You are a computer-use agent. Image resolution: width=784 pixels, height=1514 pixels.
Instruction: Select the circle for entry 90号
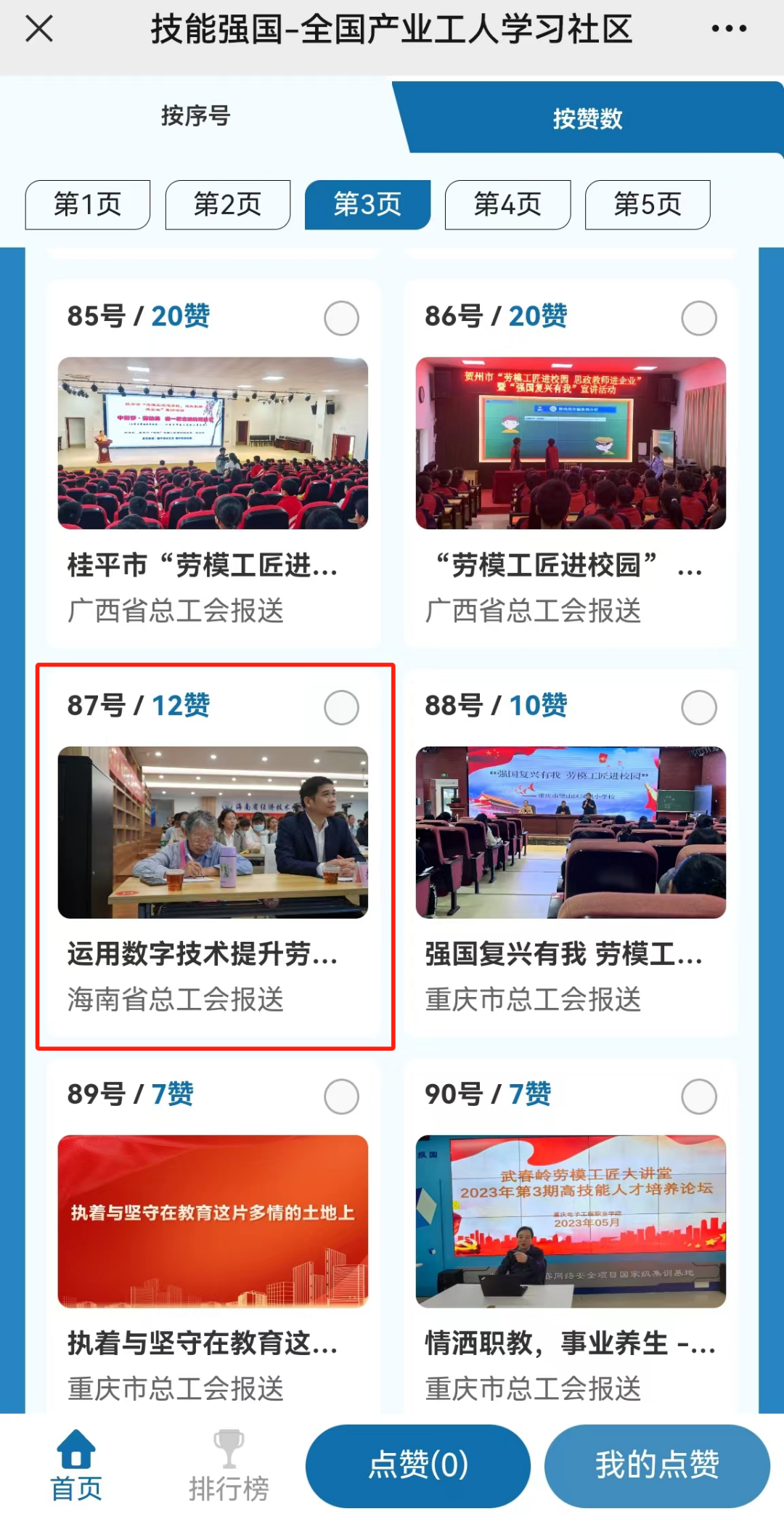pyautogui.click(x=699, y=1096)
